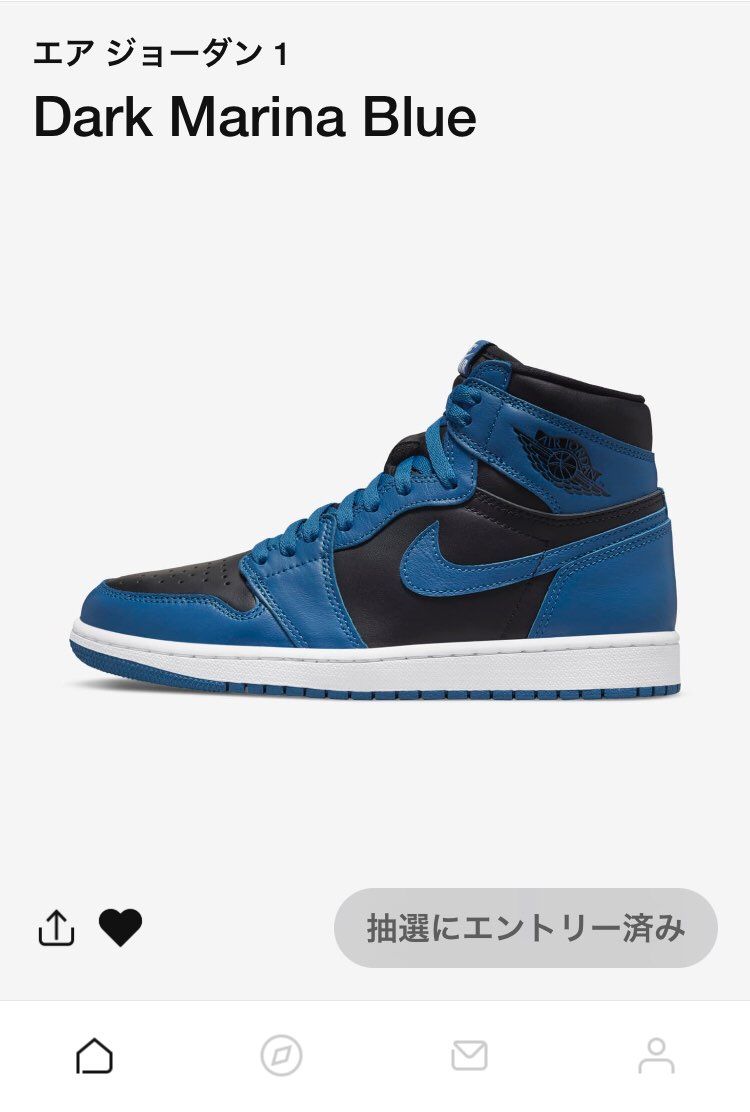Open the inbox envelope tab
This screenshot has width=750, height=1112.
469,1056
